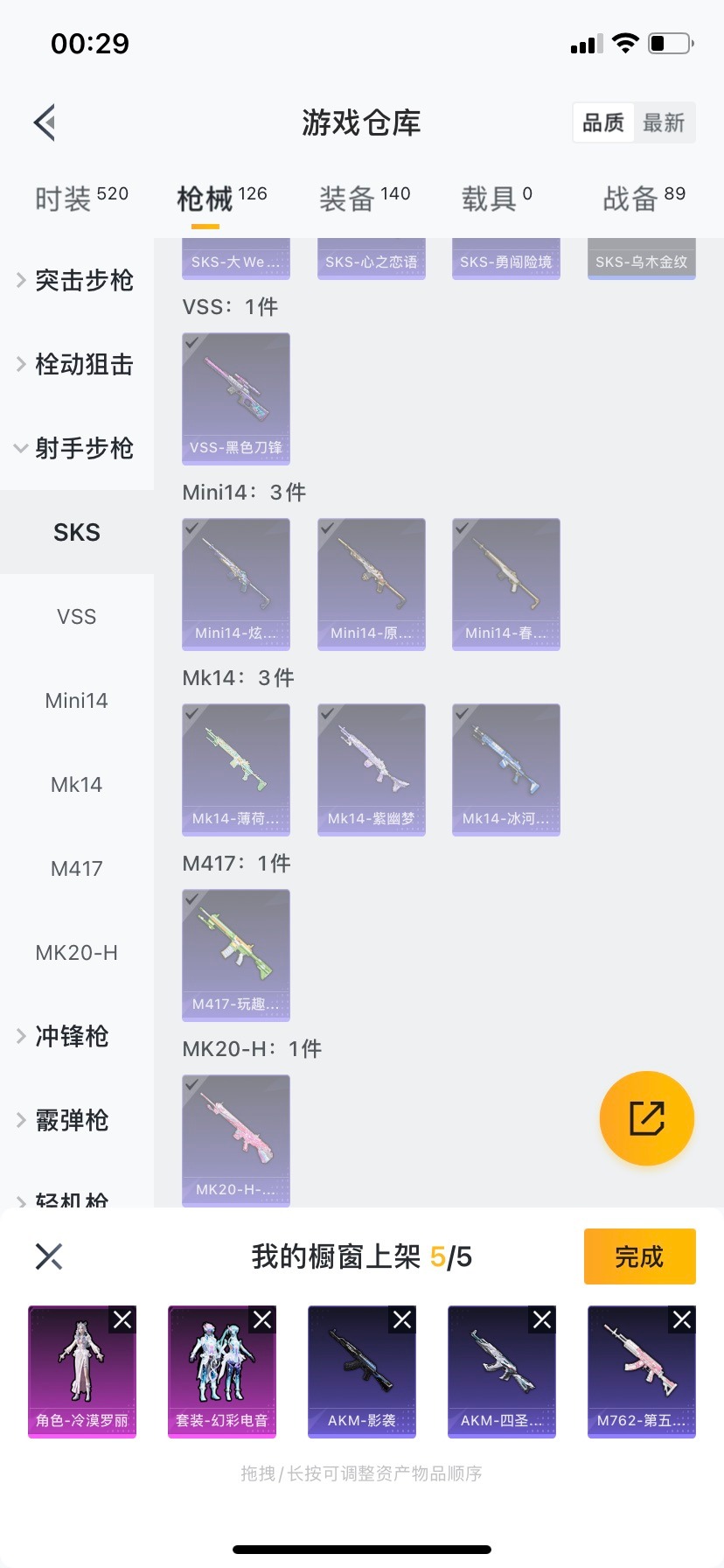This screenshot has height=1568, width=724.
Task: Go back using the arrow icon
Action: pos(45,122)
